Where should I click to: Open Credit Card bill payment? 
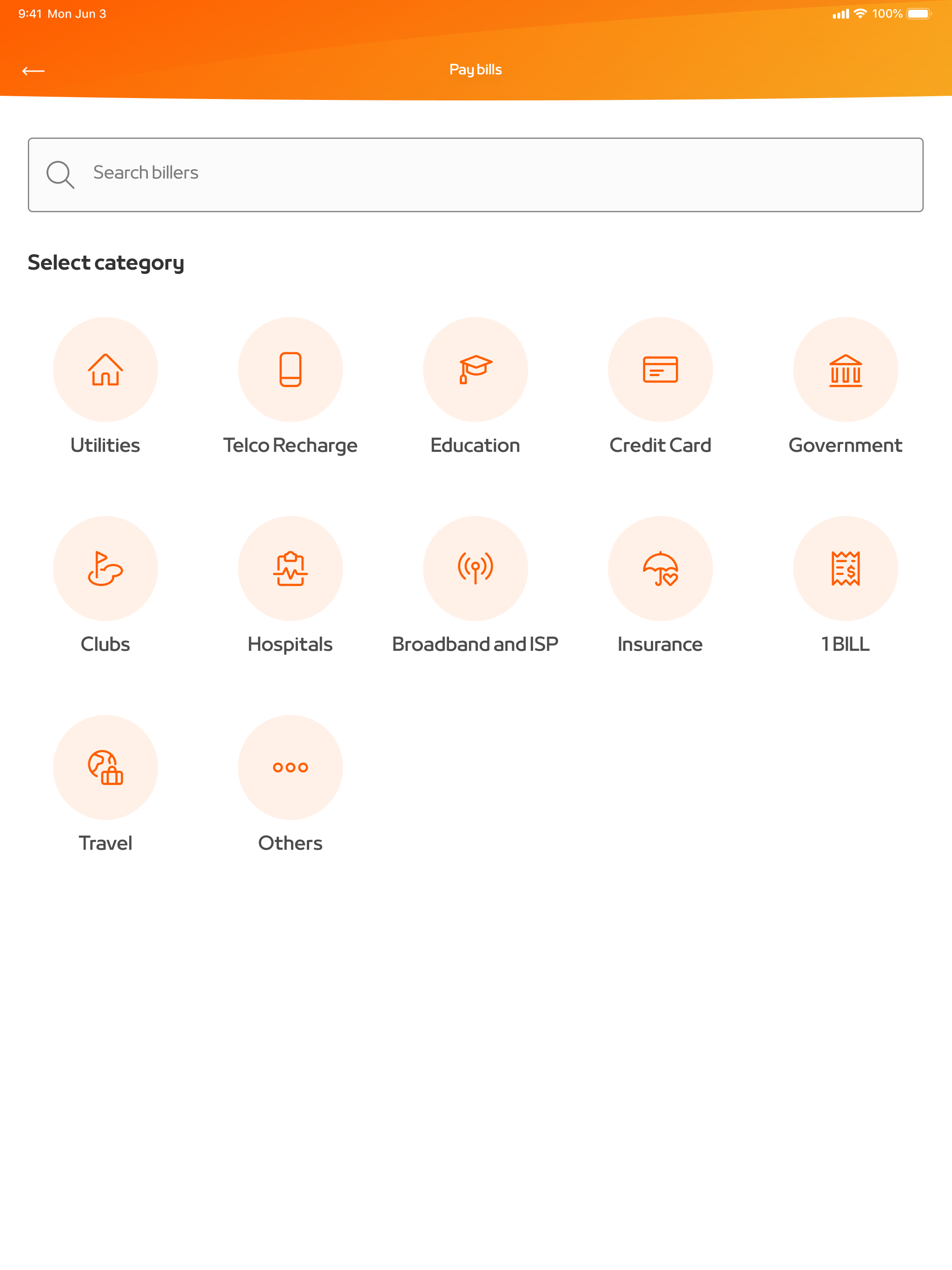tap(661, 369)
